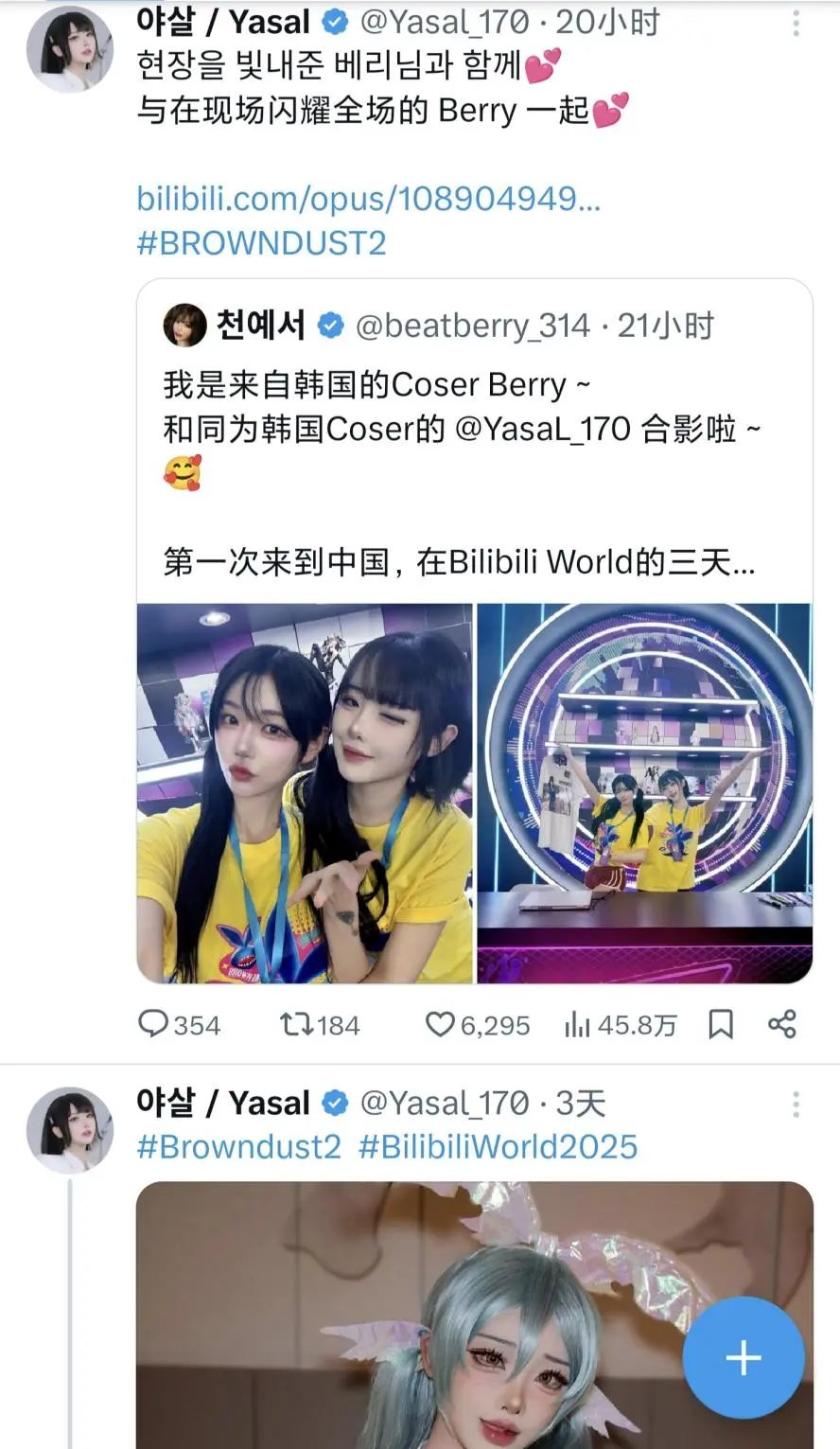Open overflow menu on the 3天 post
The image size is (840, 1449).
point(796,1104)
